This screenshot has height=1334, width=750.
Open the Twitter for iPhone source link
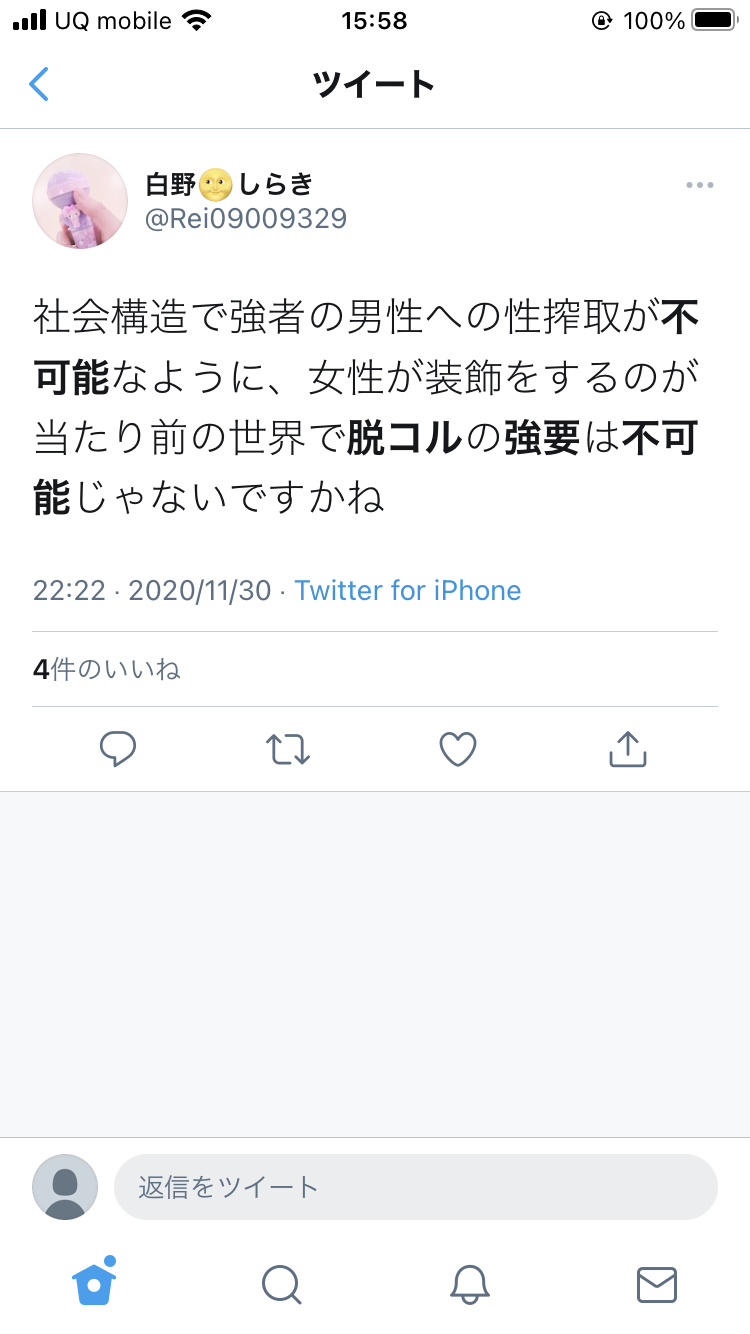point(407,590)
